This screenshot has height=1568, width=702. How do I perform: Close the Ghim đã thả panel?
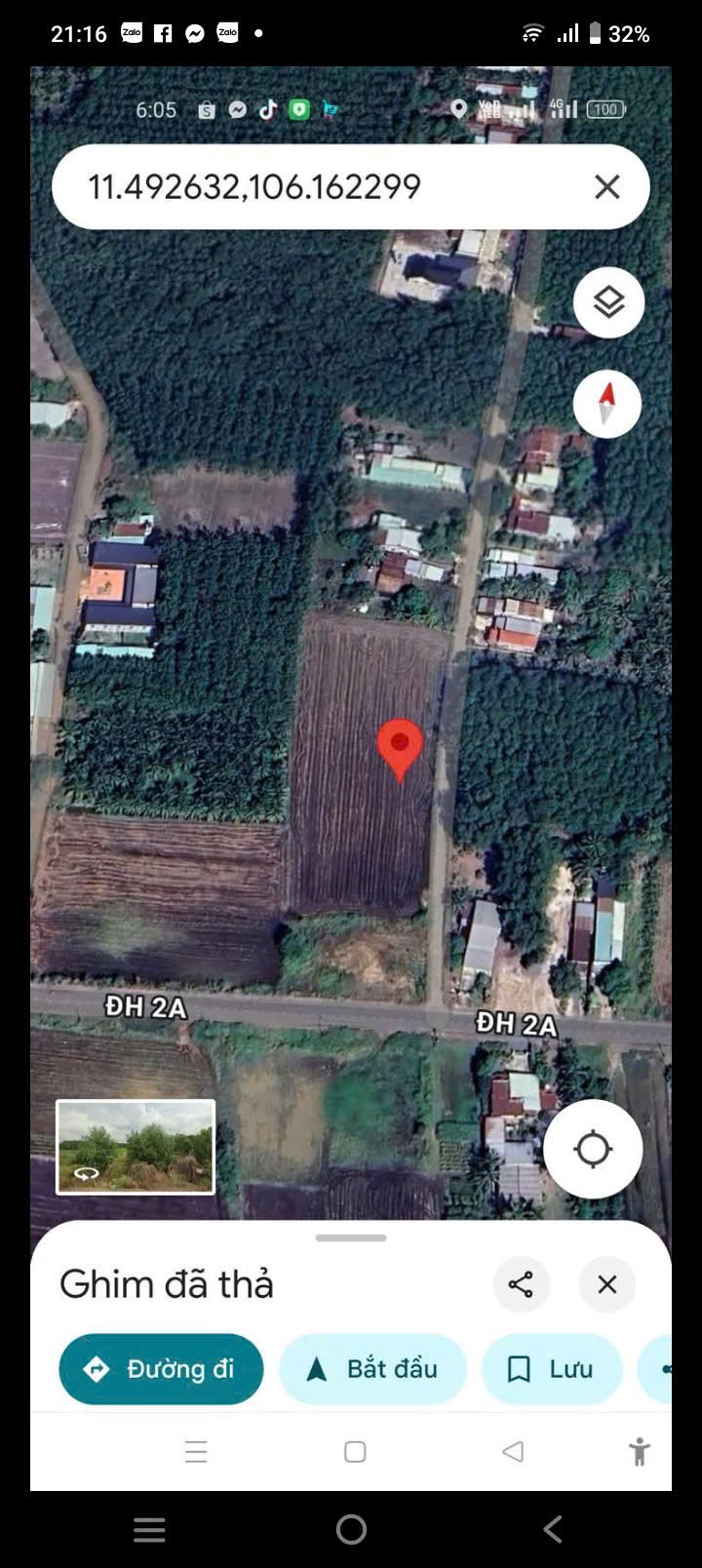coord(606,1284)
